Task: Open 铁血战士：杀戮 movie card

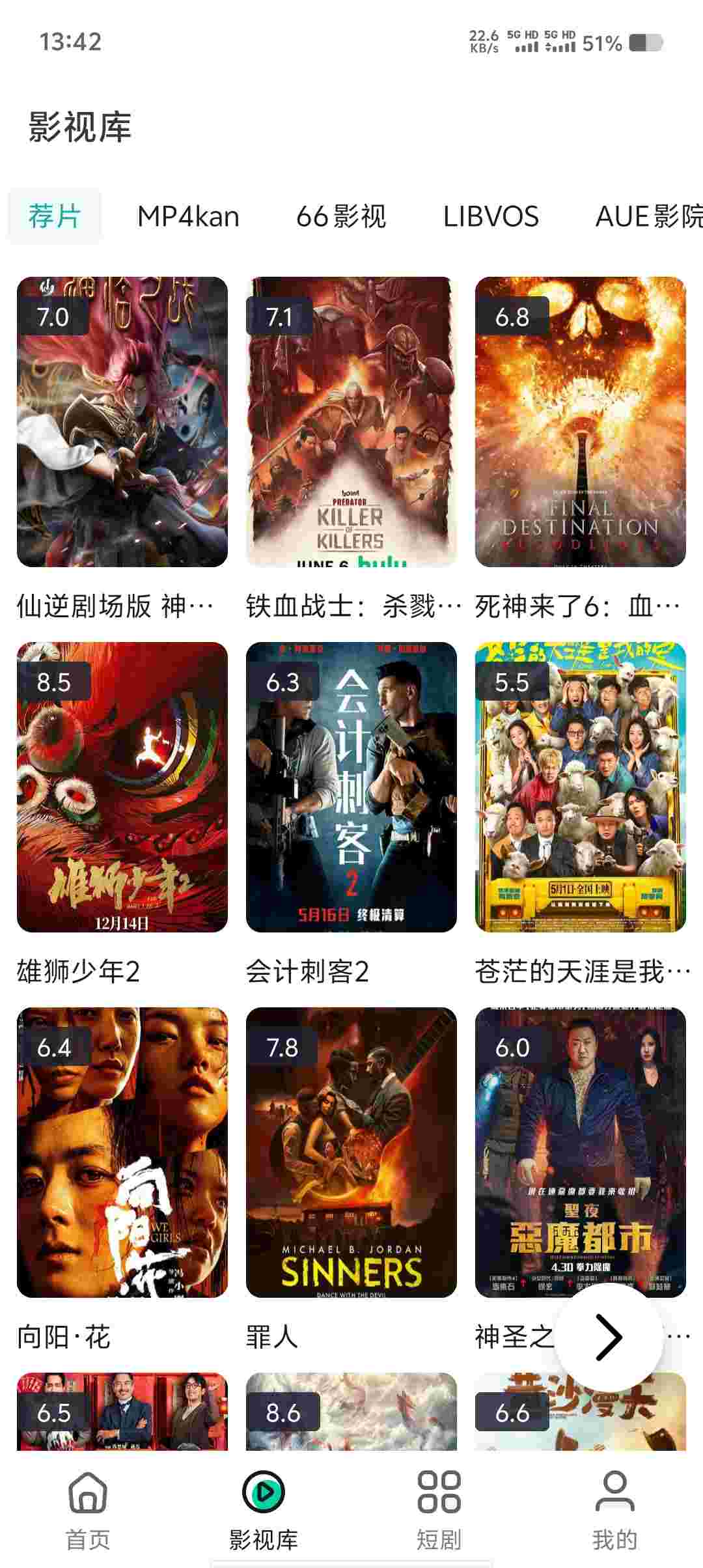Action: [351, 422]
